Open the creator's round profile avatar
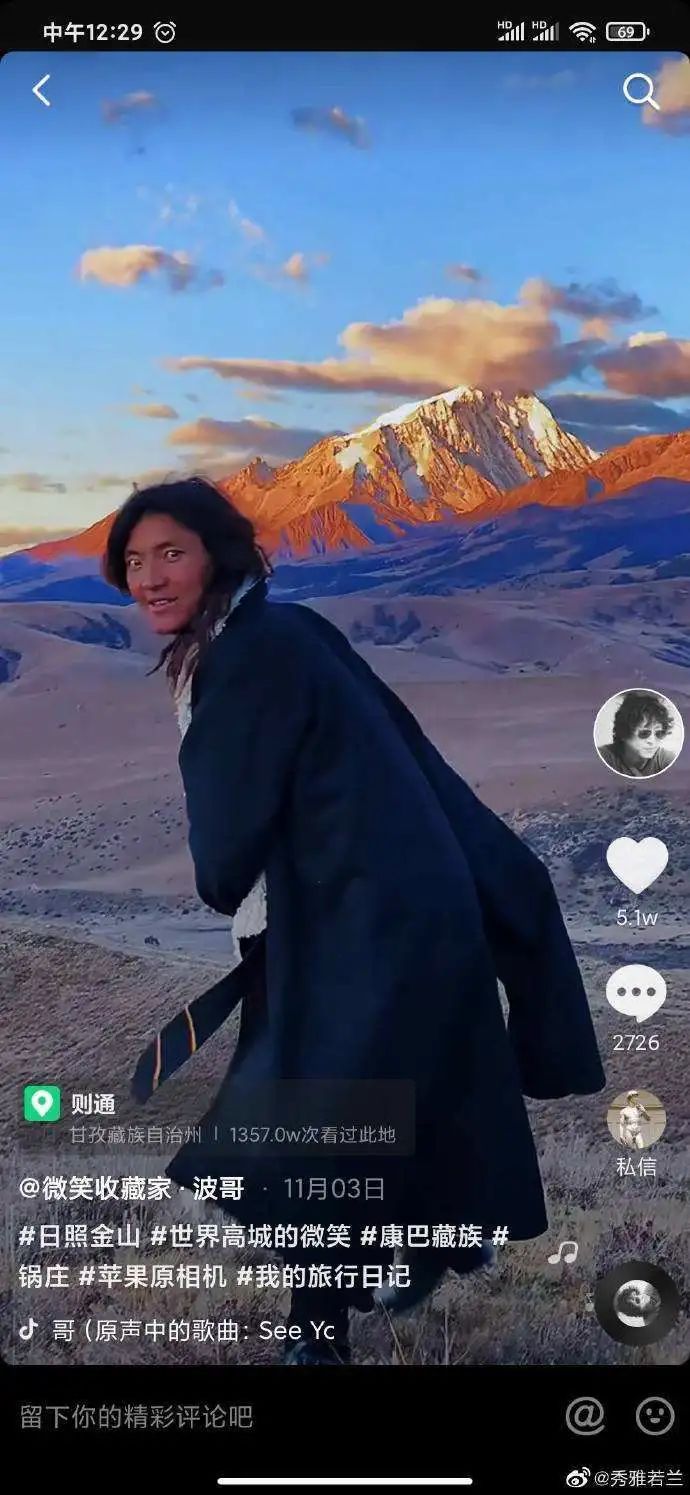690x1495 pixels. coord(638,733)
